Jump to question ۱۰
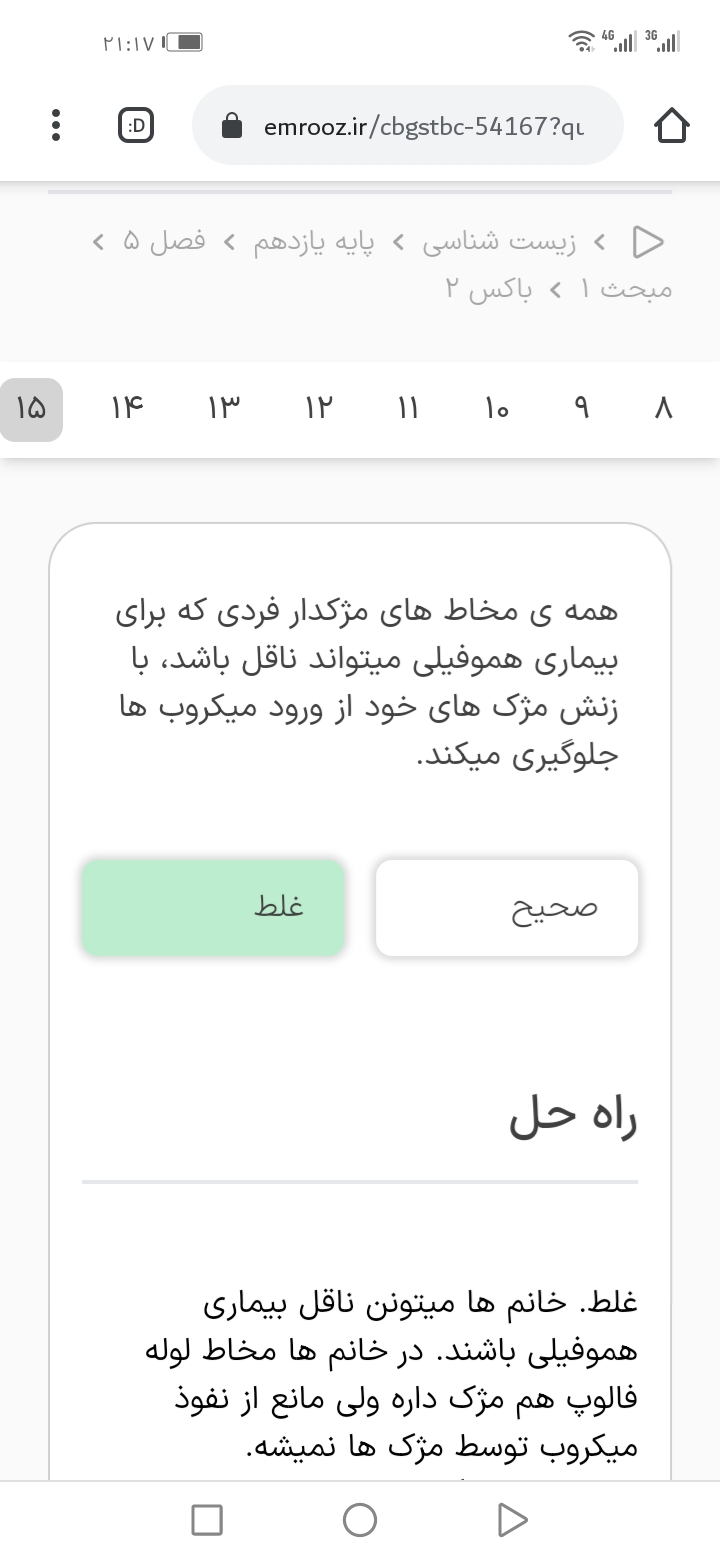 [497, 409]
